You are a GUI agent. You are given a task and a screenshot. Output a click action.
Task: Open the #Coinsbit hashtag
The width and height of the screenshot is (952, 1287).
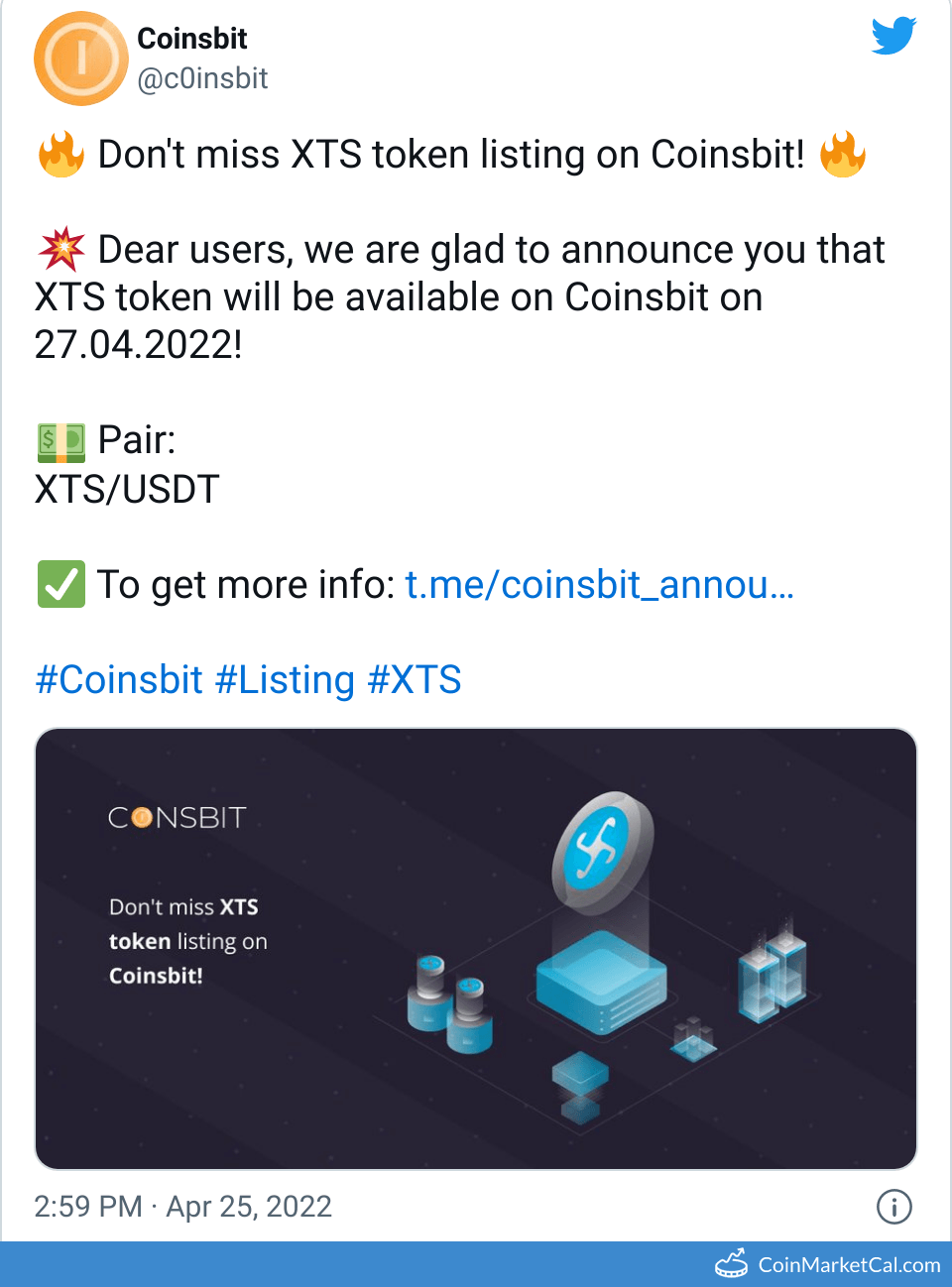point(119,680)
